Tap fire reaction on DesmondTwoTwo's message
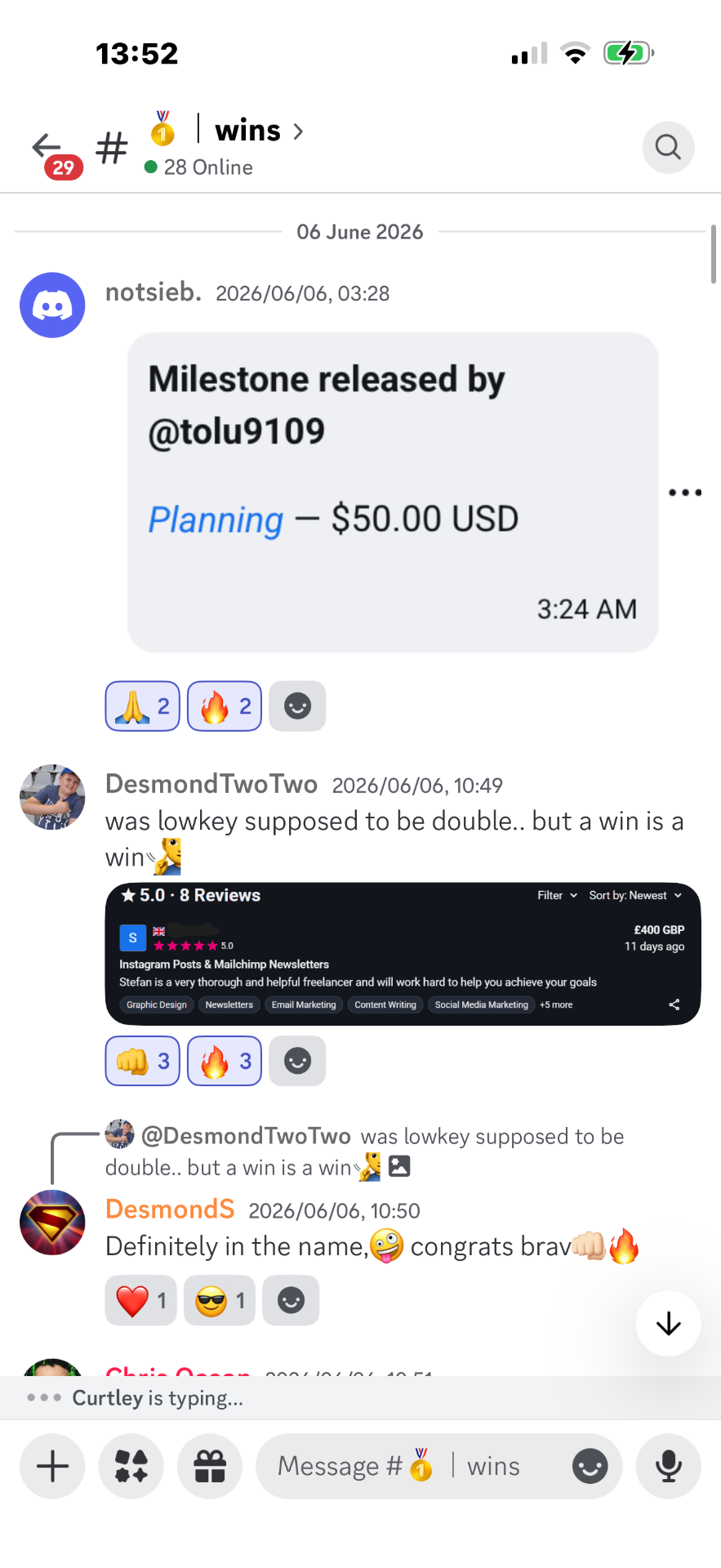Screen dimensions: 721x1568 [225, 1061]
